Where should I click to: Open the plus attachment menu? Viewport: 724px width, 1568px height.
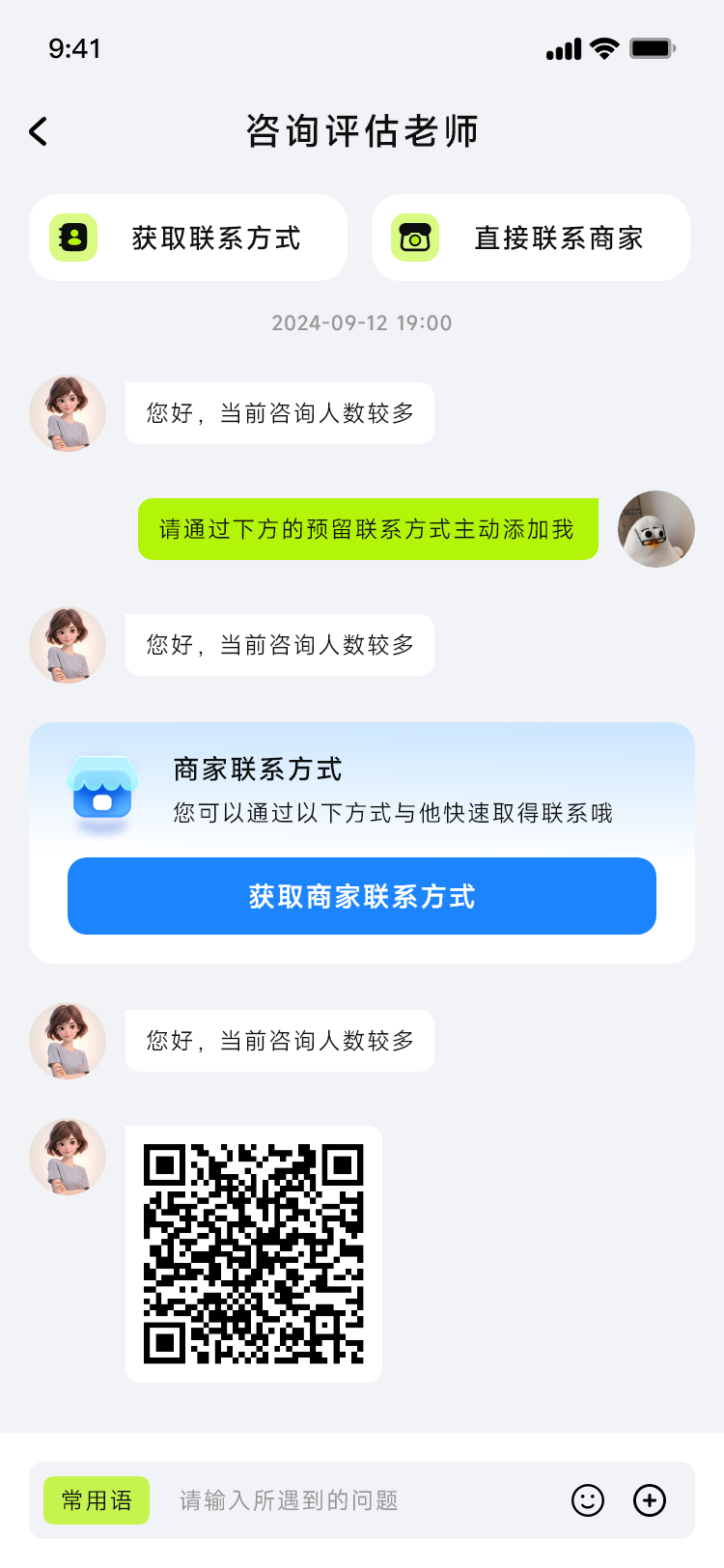point(650,1500)
